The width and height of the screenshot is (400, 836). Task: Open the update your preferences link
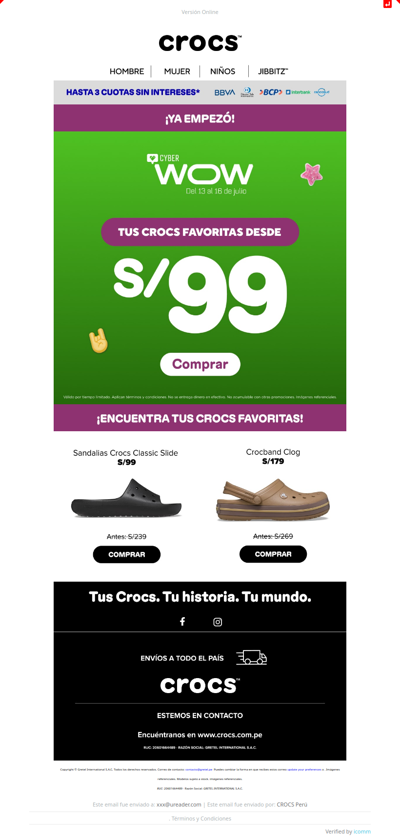tap(305, 770)
